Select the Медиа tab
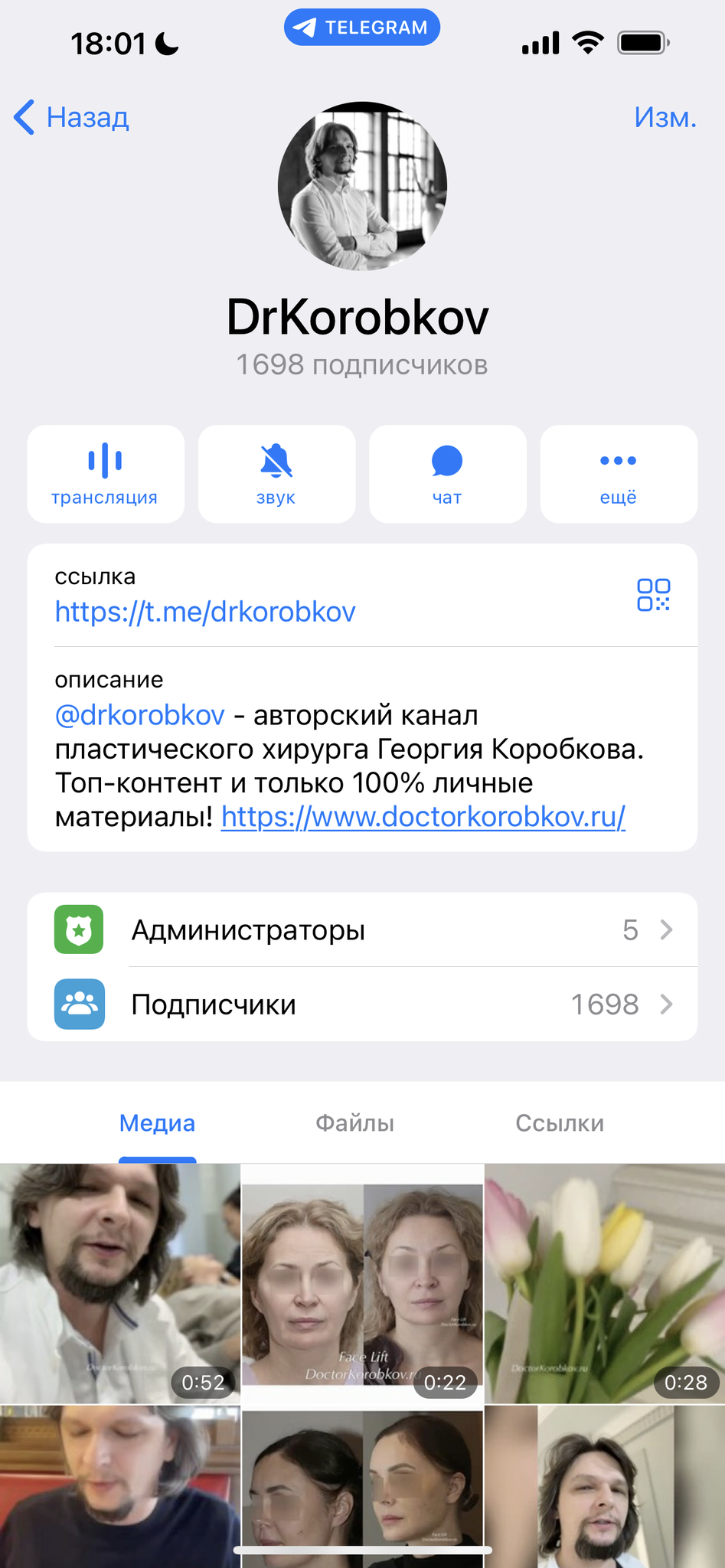The height and width of the screenshot is (1568, 725). (x=157, y=1123)
